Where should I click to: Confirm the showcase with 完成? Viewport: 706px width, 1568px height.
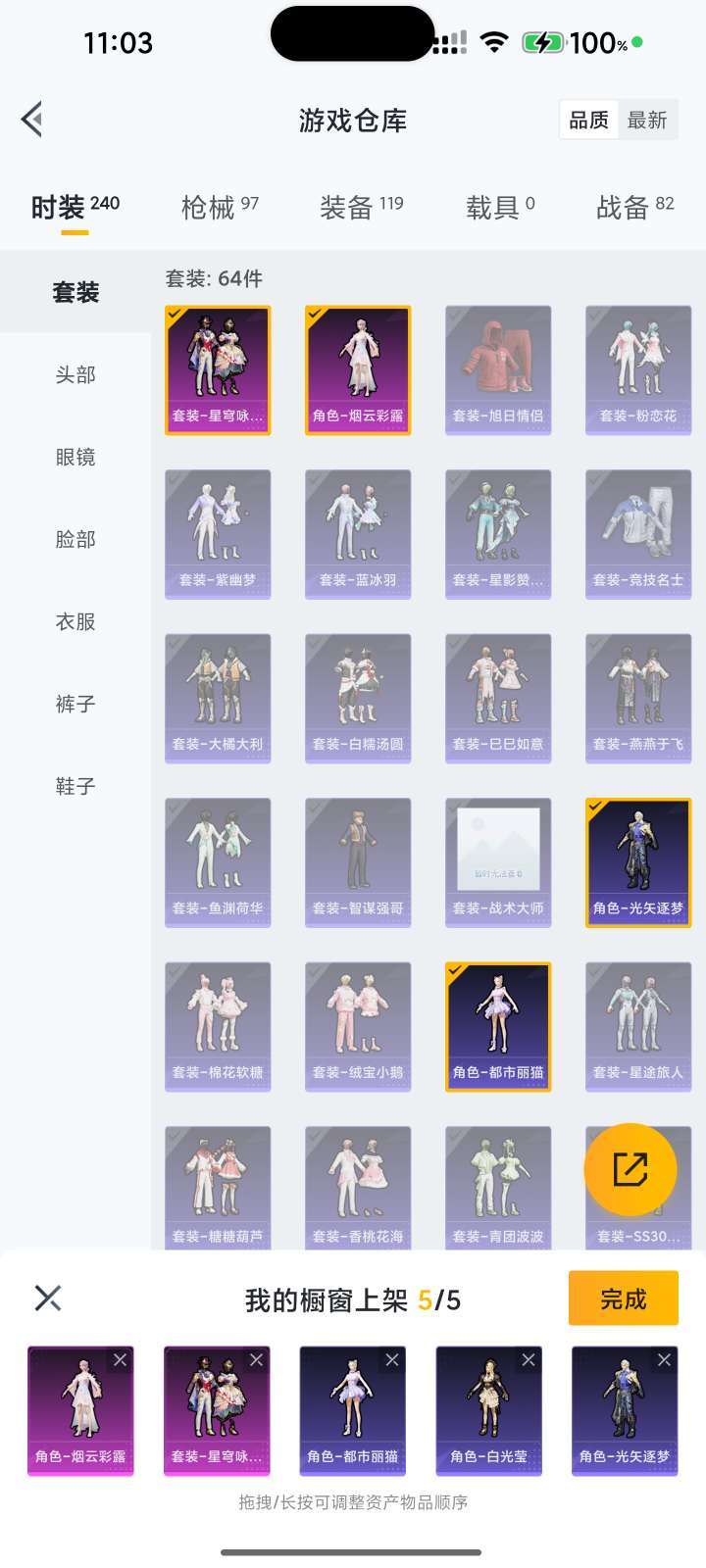pyautogui.click(x=624, y=1298)
